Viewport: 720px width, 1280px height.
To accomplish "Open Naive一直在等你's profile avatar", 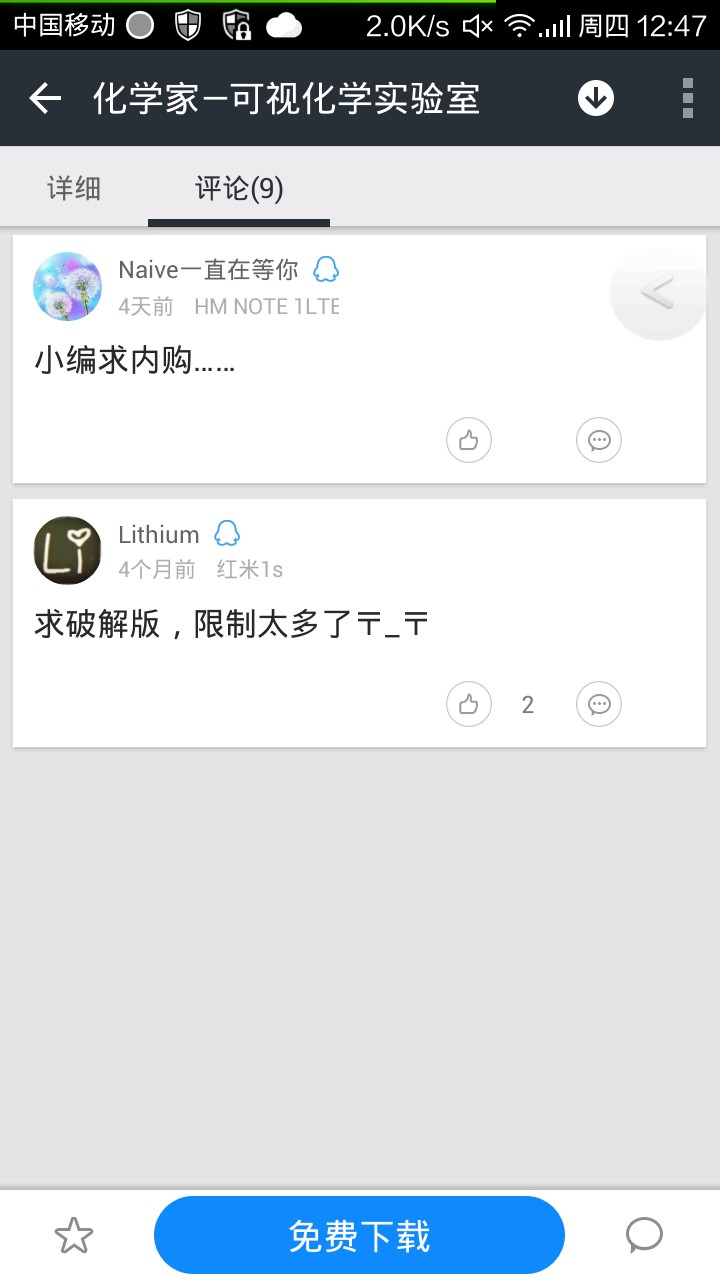I will [x=68, y=286].
